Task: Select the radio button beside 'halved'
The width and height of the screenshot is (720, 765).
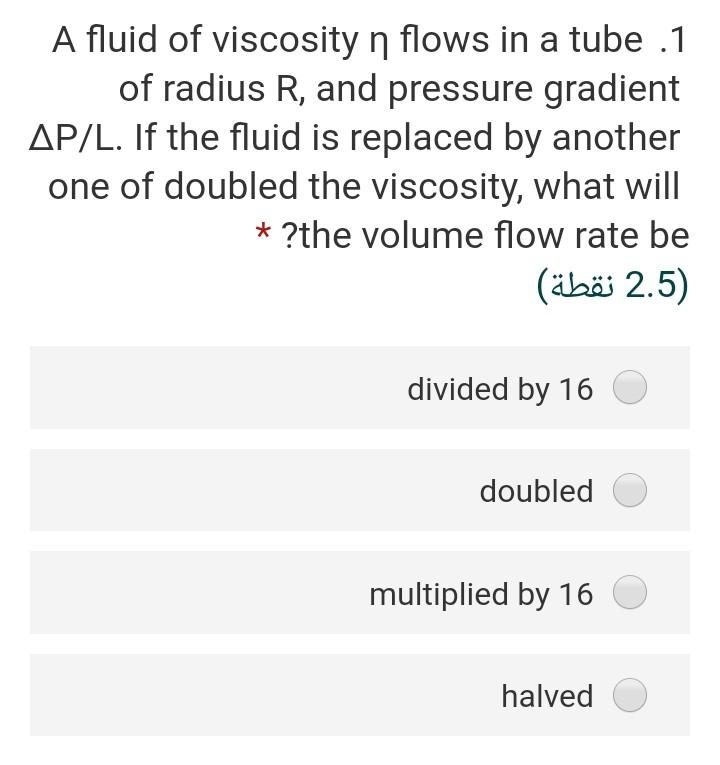Action: [630, 694]
